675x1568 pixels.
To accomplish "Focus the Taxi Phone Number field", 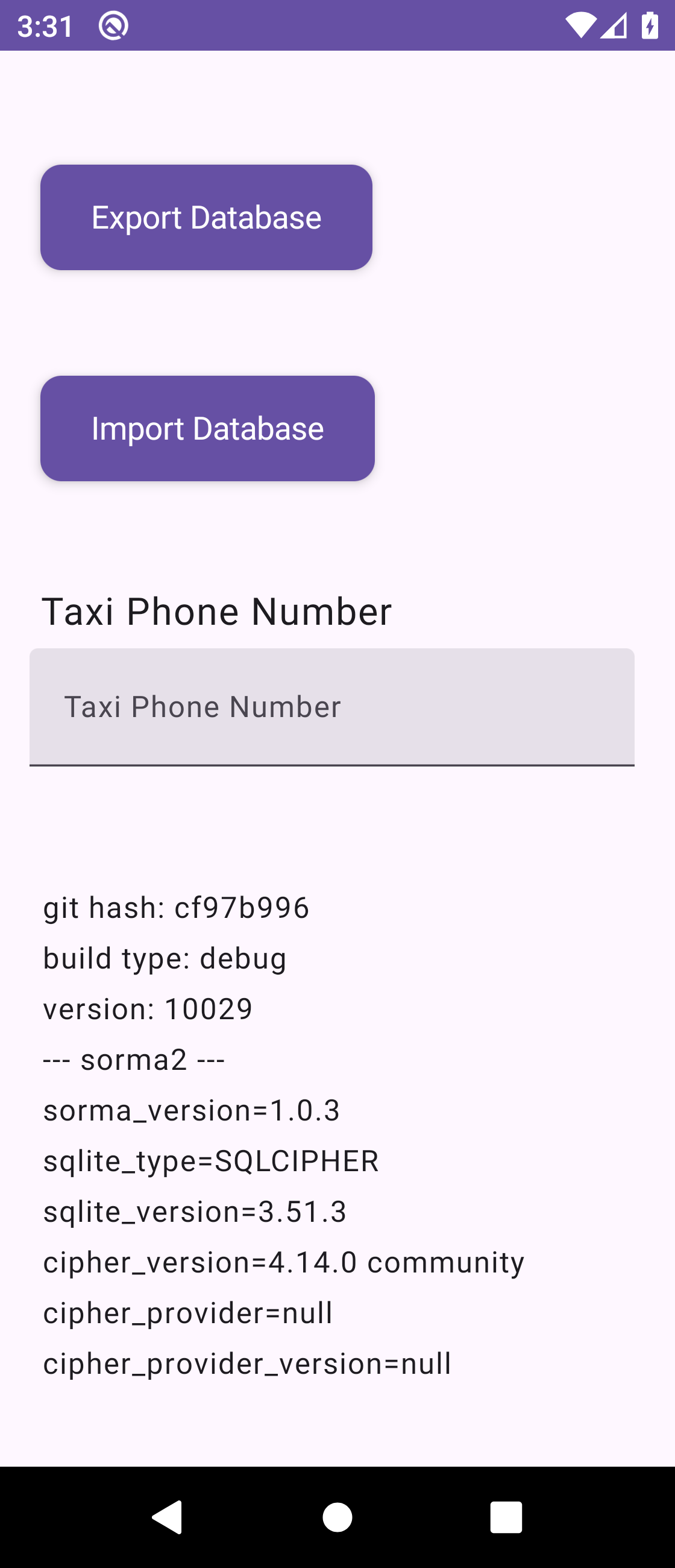I will (331, 707).
